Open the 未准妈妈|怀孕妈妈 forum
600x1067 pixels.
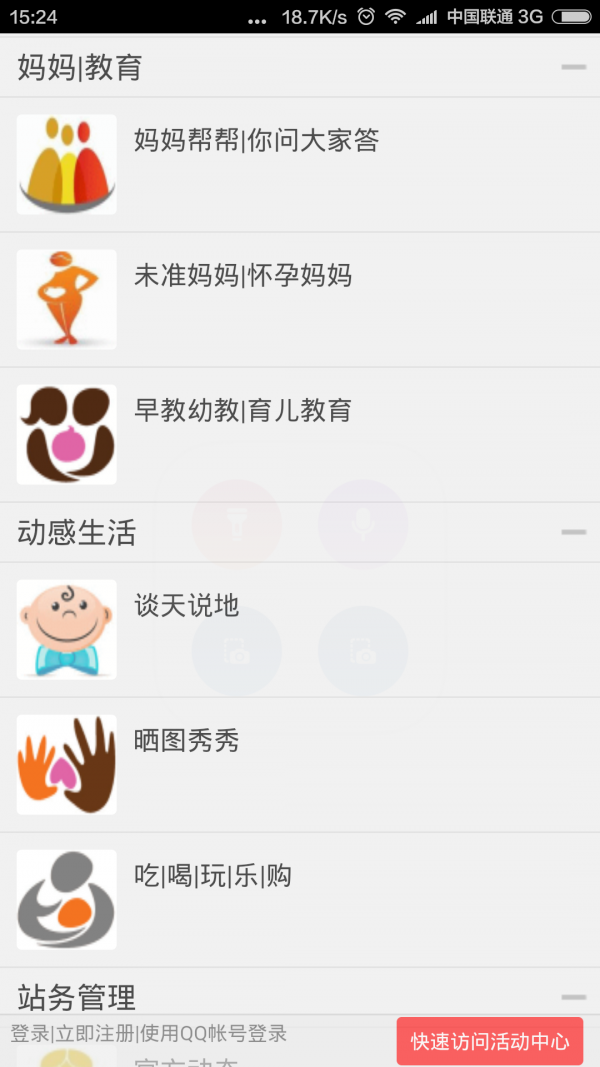pos(300,299)
